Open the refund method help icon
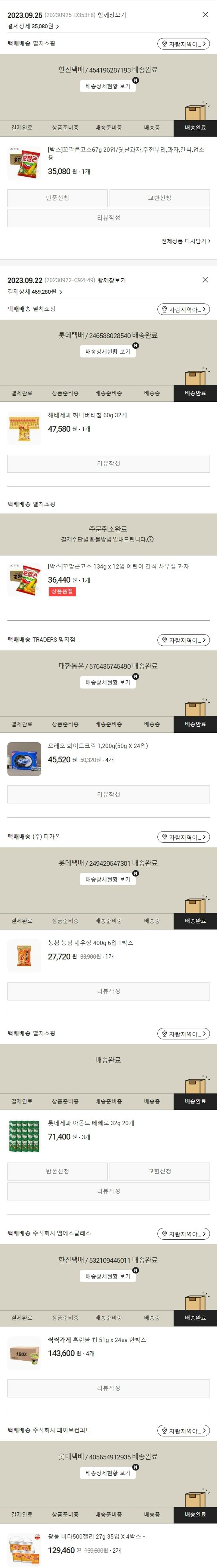Image resolution: width=217 pixels, height=1568 pixels. coord(150,539)
